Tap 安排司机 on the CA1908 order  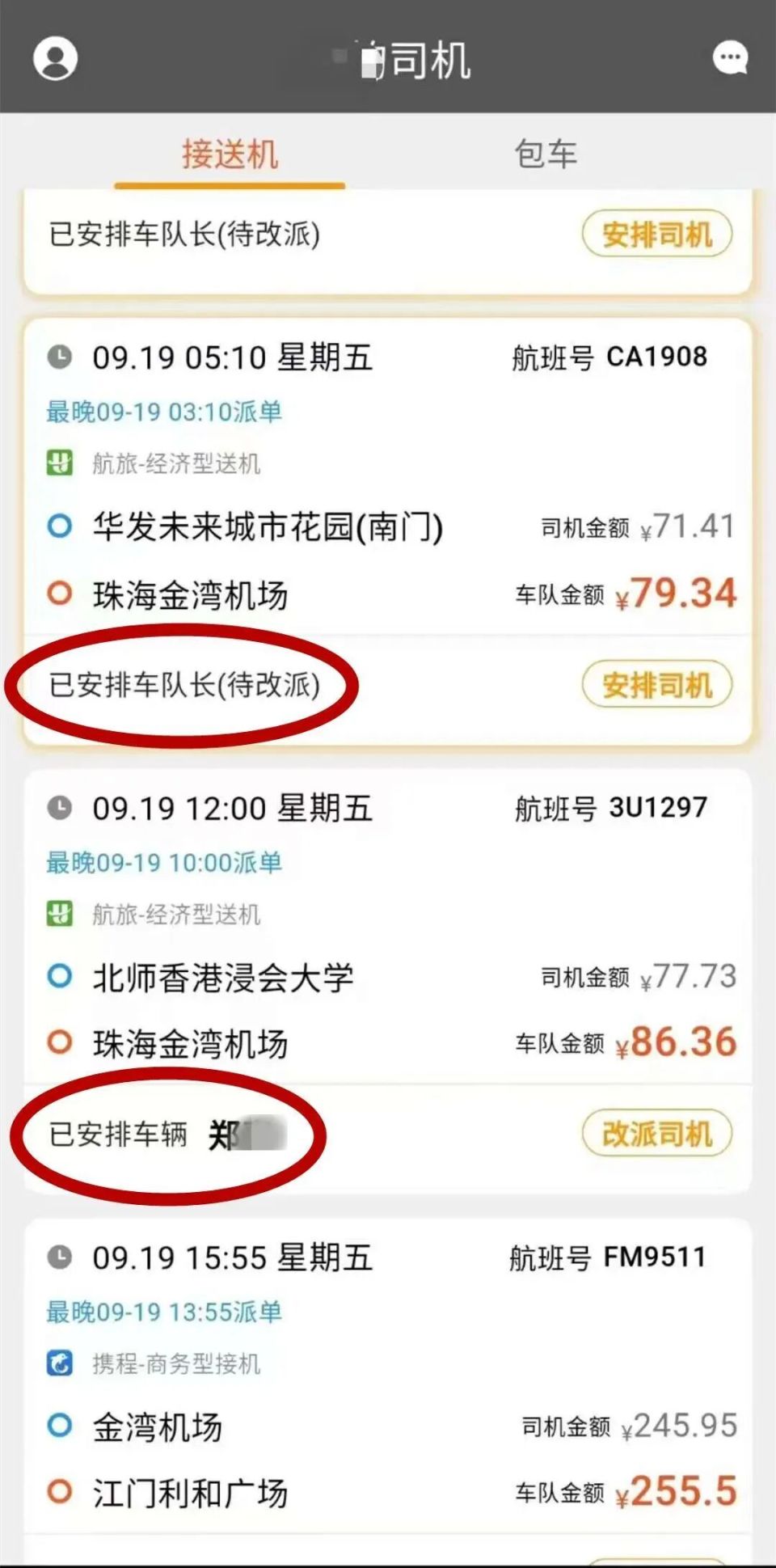tap(656, 685)
